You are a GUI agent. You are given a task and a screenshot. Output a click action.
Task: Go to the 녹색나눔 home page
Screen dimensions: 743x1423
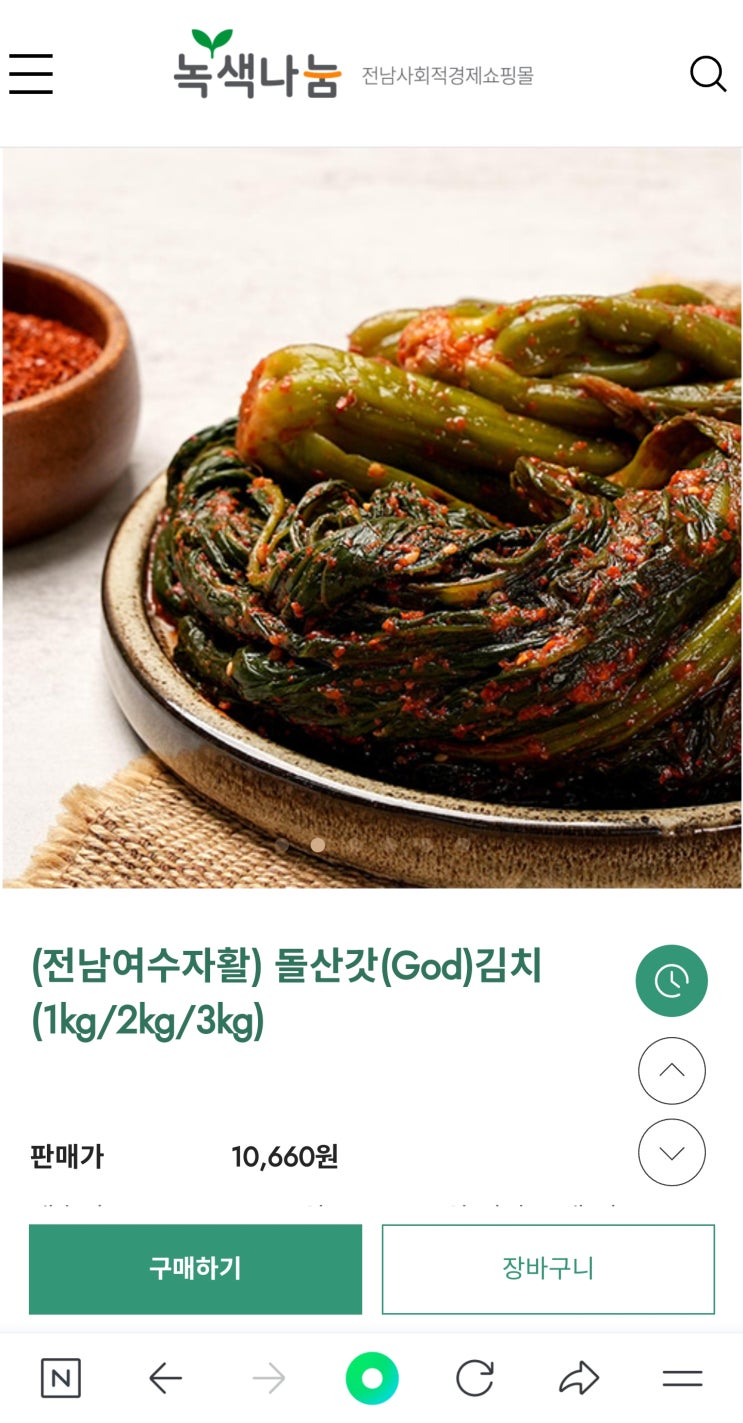[x=257, y=66]
